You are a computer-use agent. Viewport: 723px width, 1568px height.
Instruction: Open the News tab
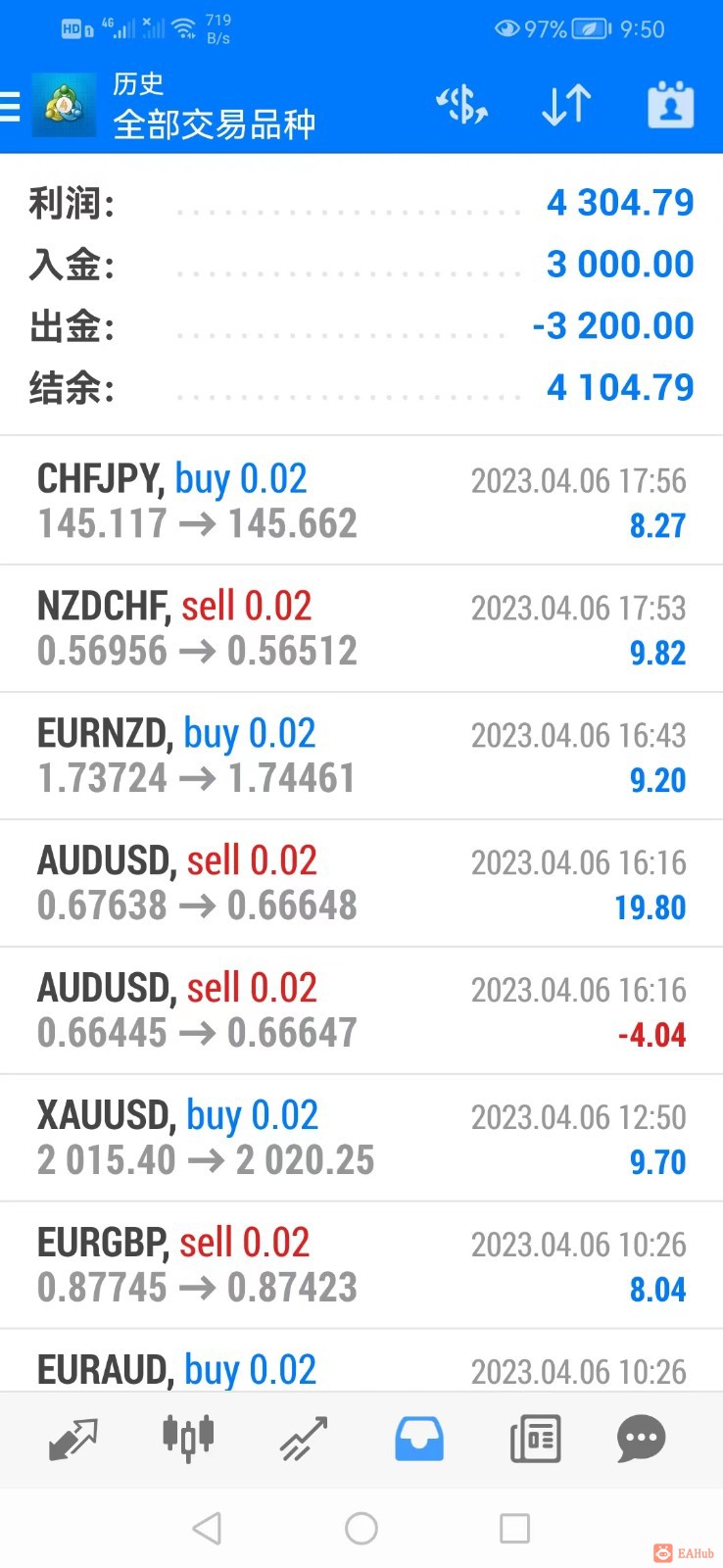[535, 1440]
